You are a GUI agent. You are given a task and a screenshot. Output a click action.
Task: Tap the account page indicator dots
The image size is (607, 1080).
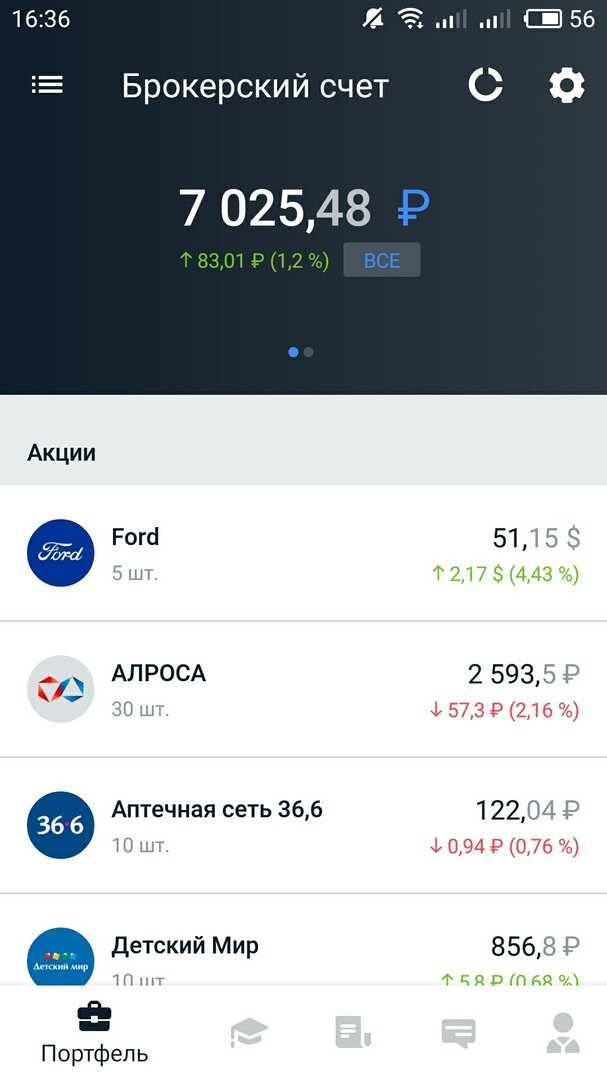point(301,352)
